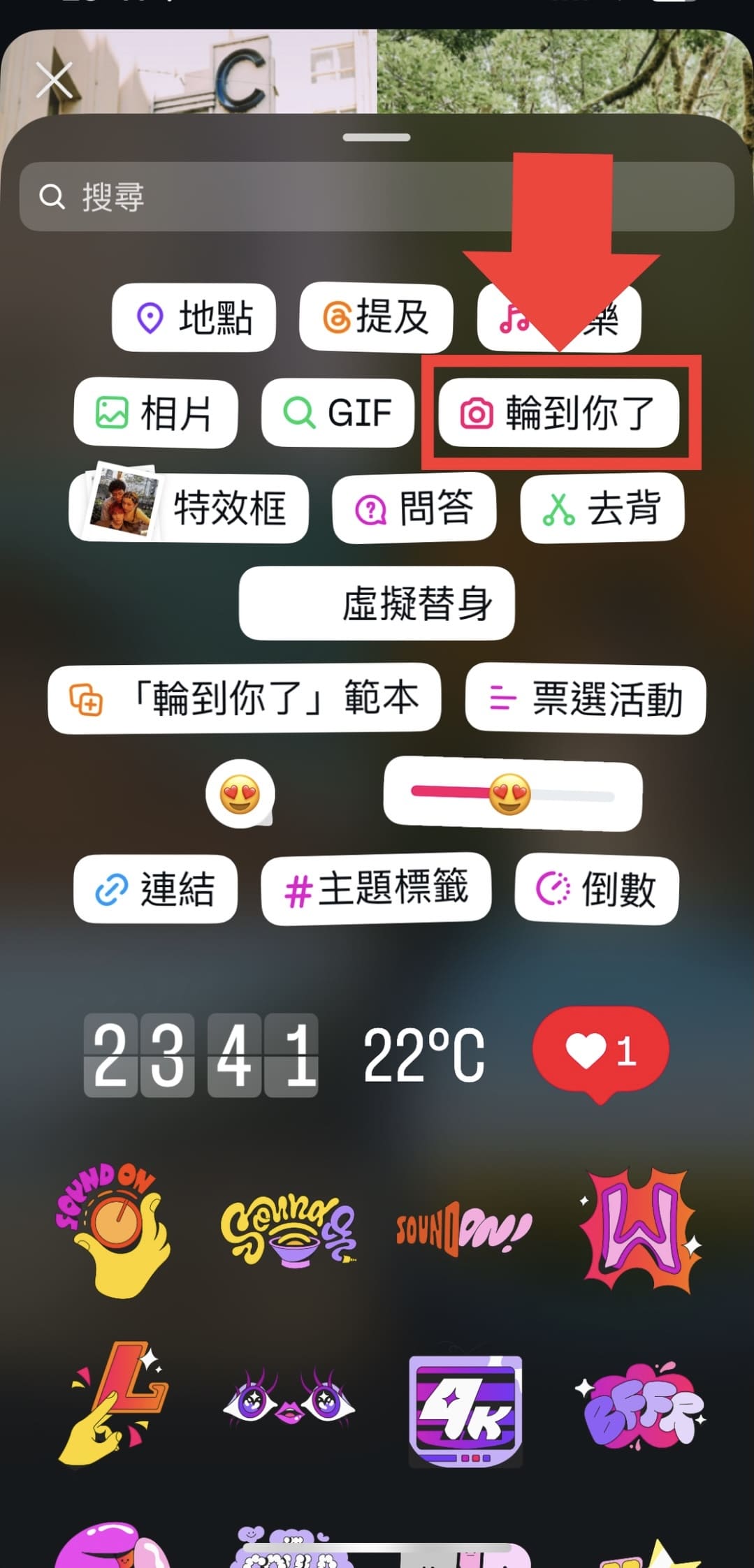Open the 倒數 countdown sticker
The height and width of the screenshot is (1568, 754).
[x=595, y=888]
